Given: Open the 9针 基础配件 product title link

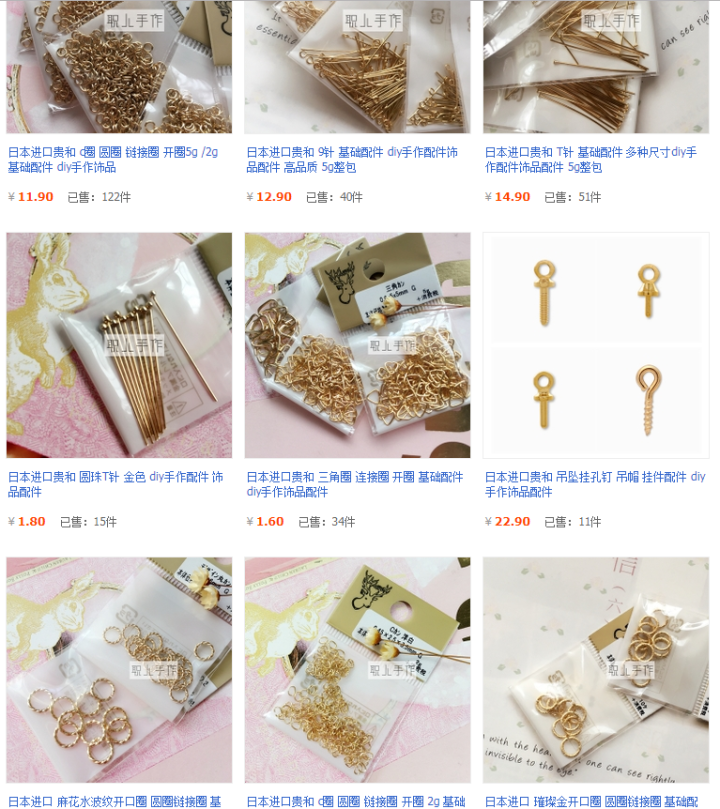Looking at the screenshot, I should click(x=352, y=159).
